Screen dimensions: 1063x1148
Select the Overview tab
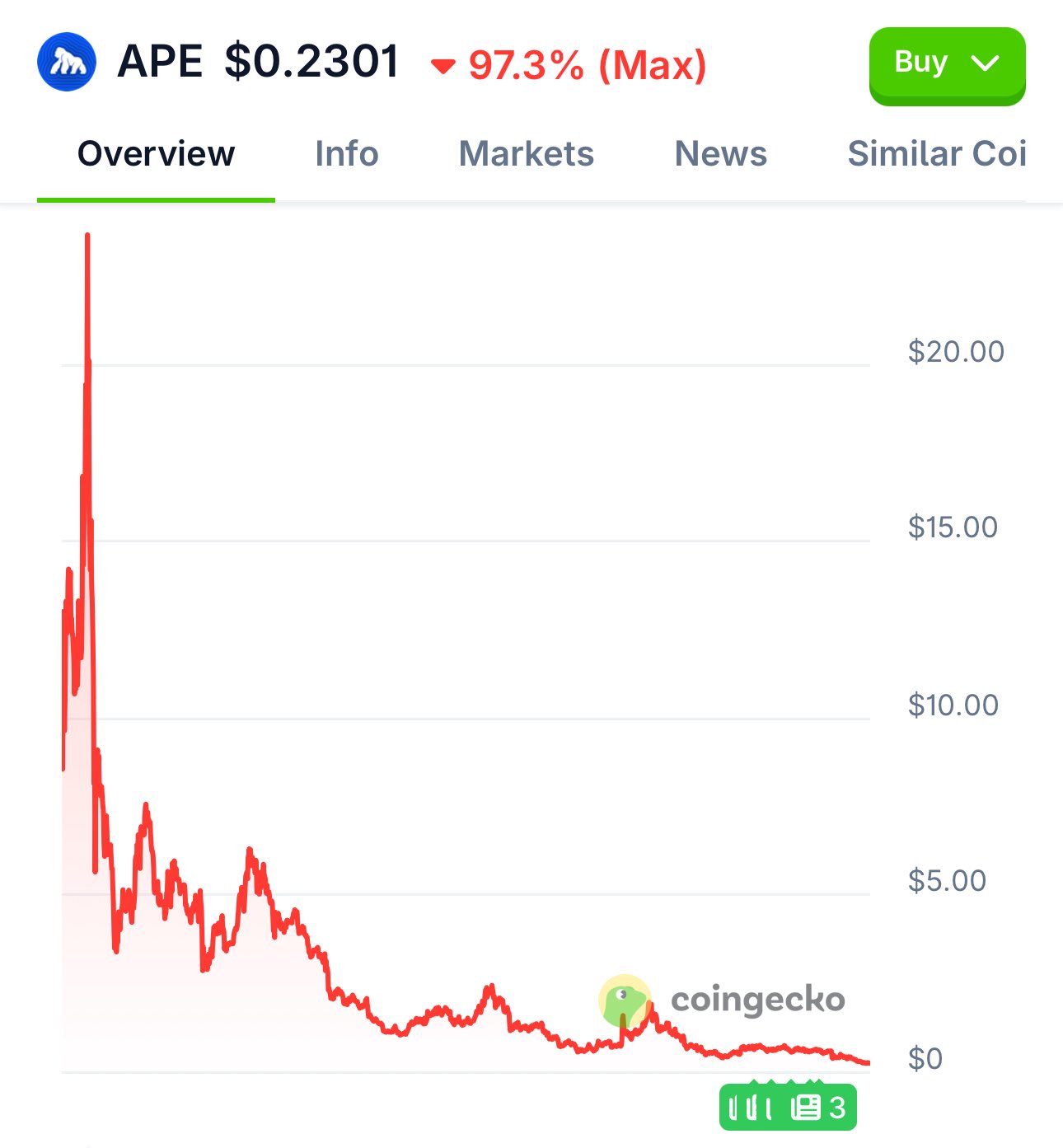pos(156,154)
